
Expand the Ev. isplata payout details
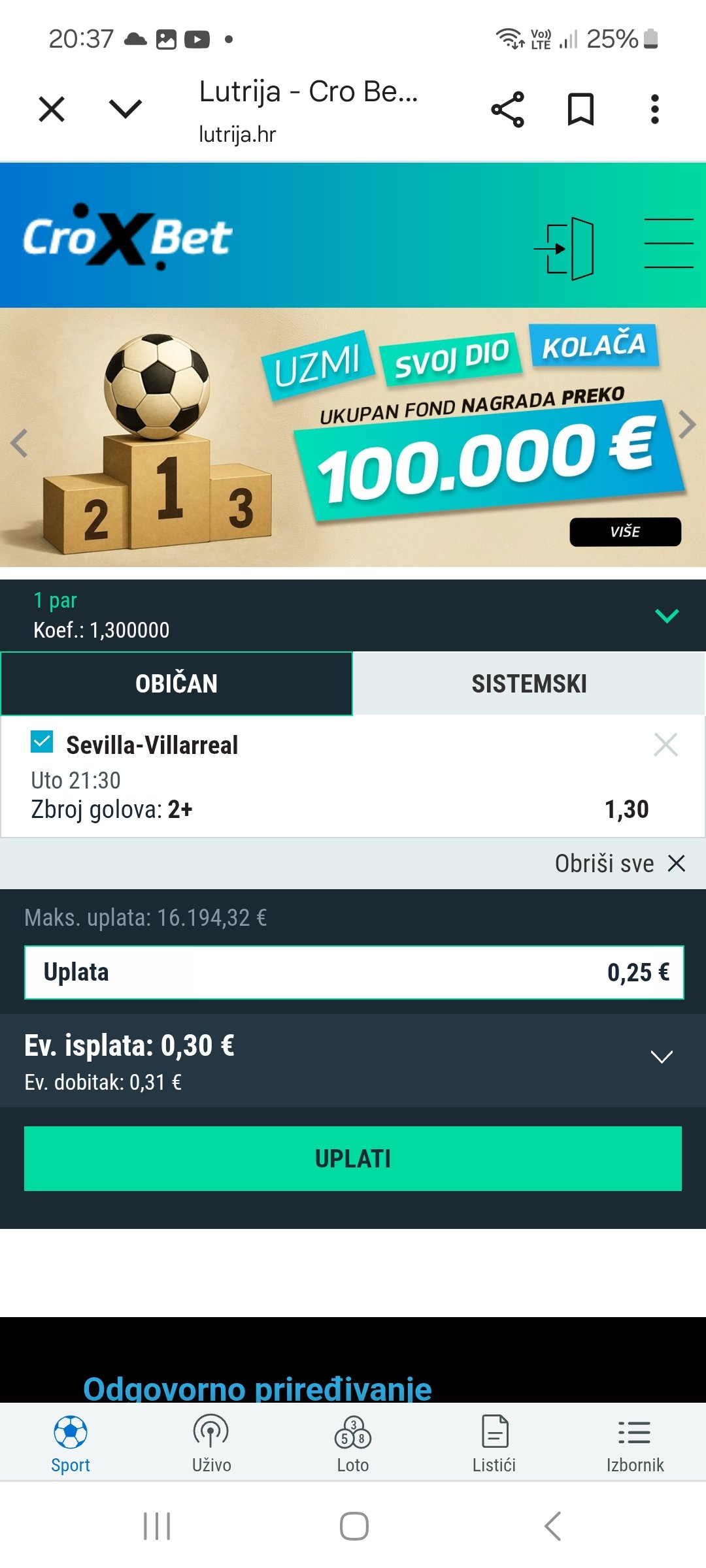tap(662, 1056)
